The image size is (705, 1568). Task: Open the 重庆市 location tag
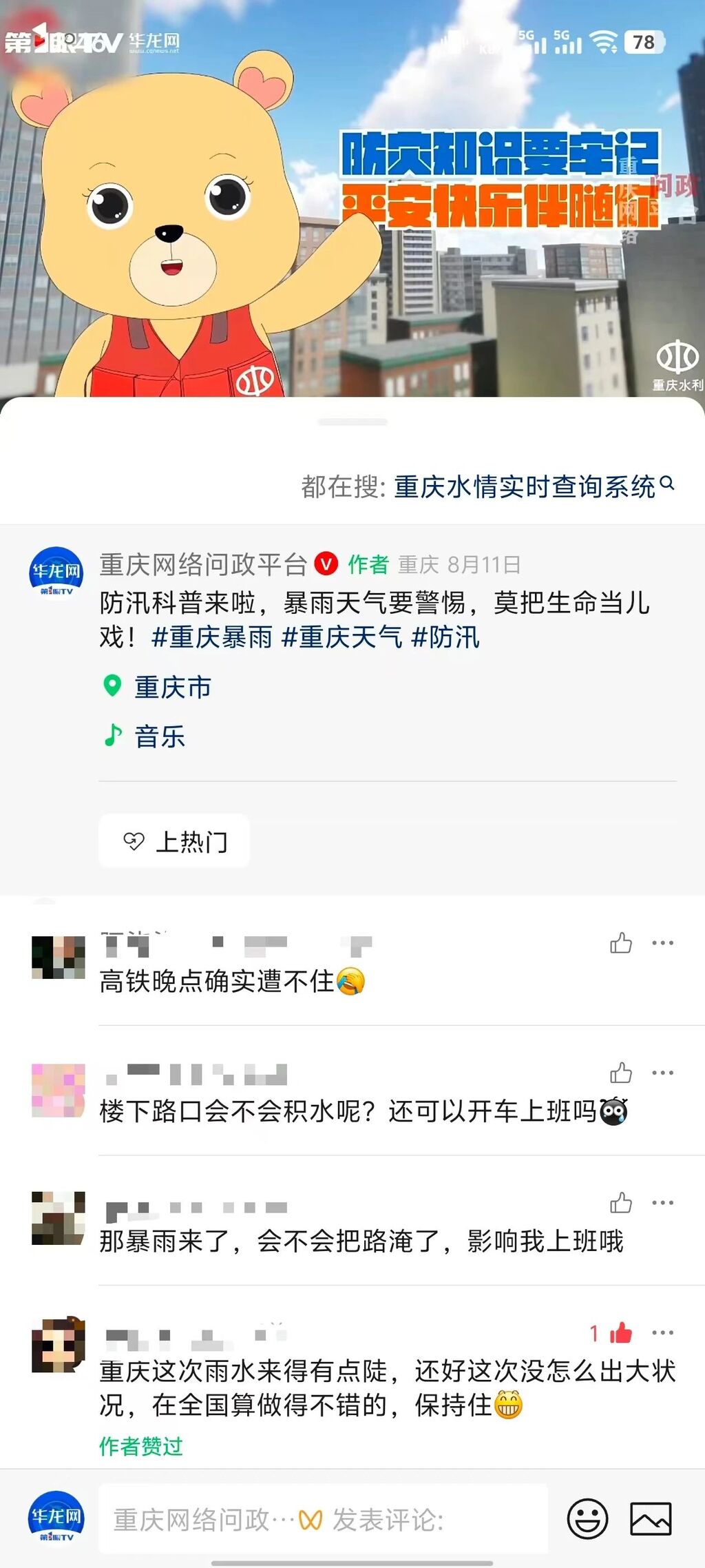(172, 688)
